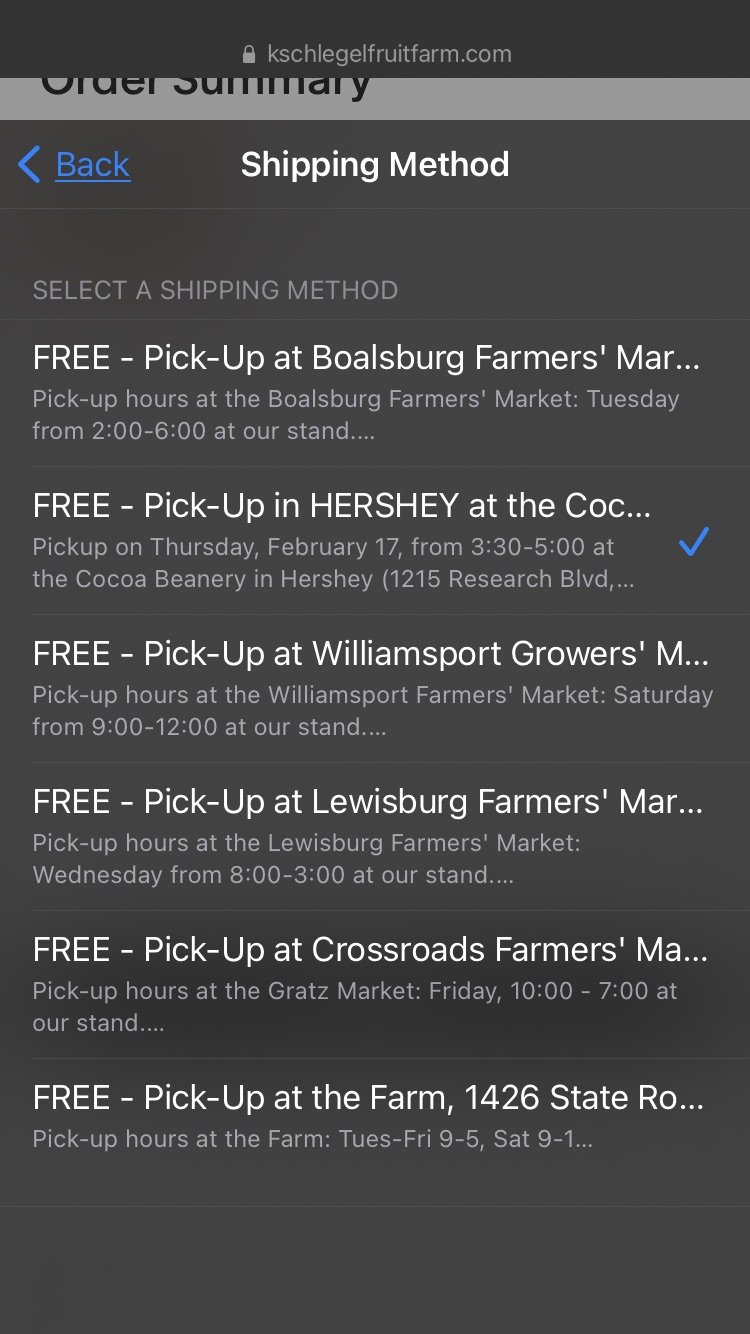
Task: Go back using the Back link
Action: (75, 164)
